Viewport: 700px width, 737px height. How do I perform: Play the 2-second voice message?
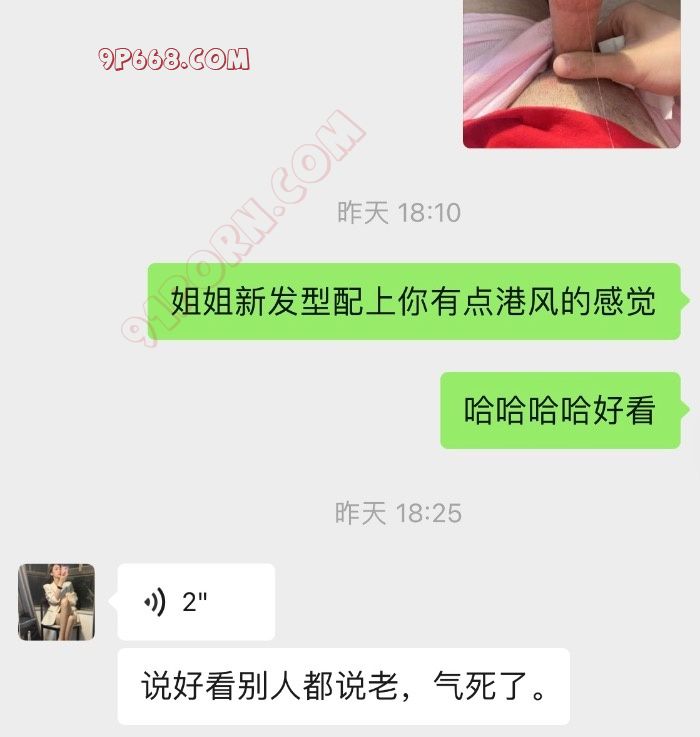[x=195, y=602]
